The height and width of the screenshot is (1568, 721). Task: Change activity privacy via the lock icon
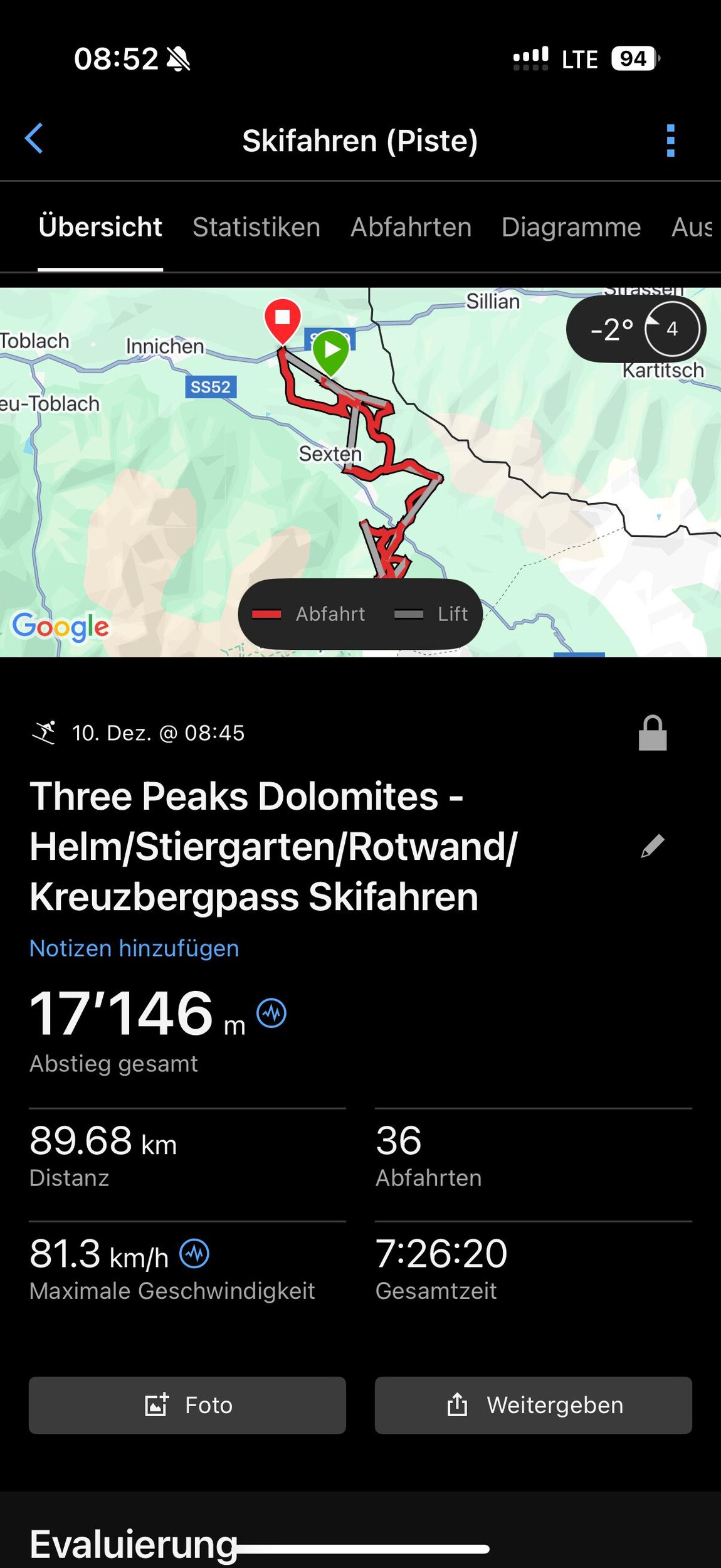coord(652,733)
